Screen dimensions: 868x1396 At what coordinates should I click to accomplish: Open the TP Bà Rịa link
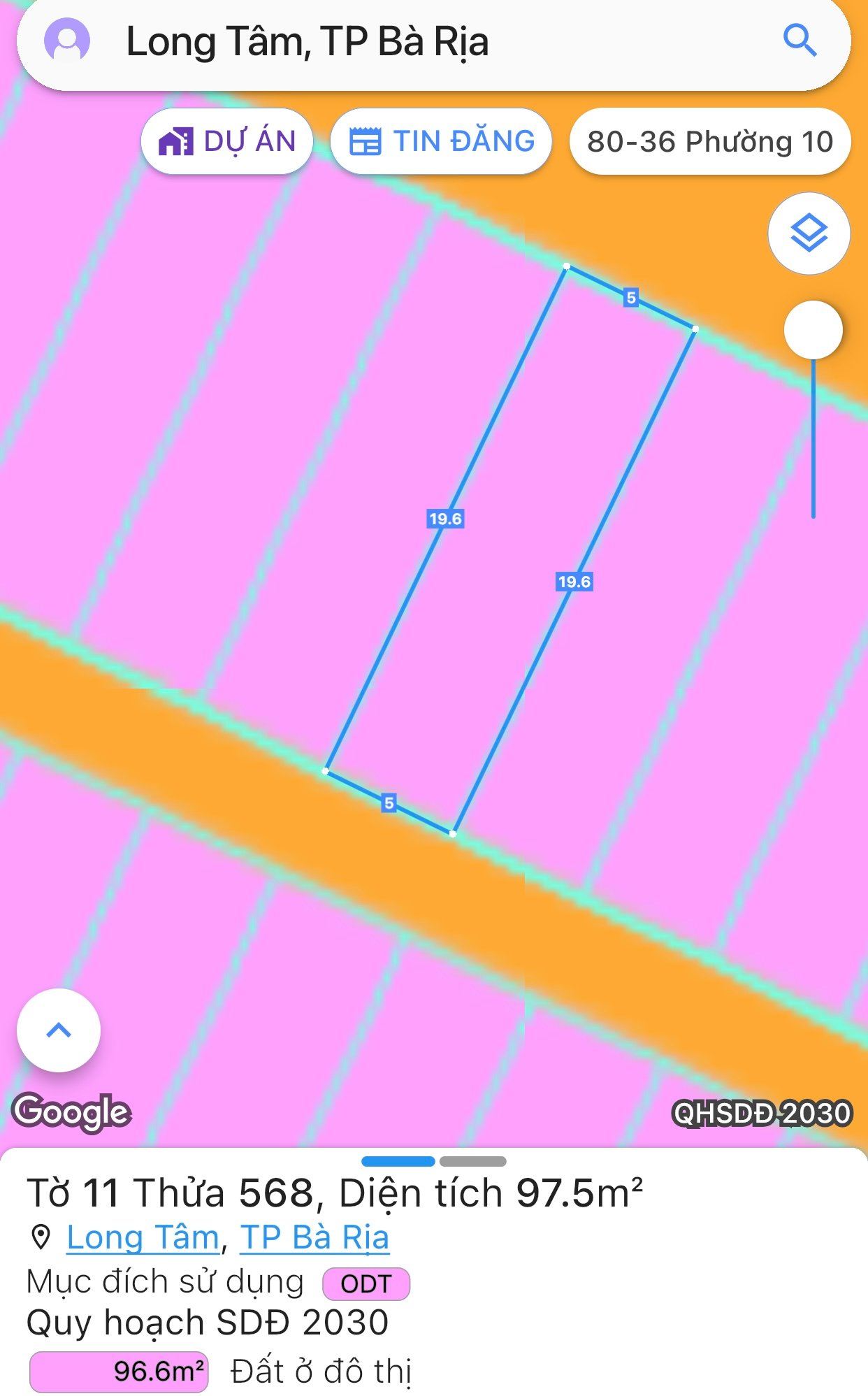[314, 1237]
